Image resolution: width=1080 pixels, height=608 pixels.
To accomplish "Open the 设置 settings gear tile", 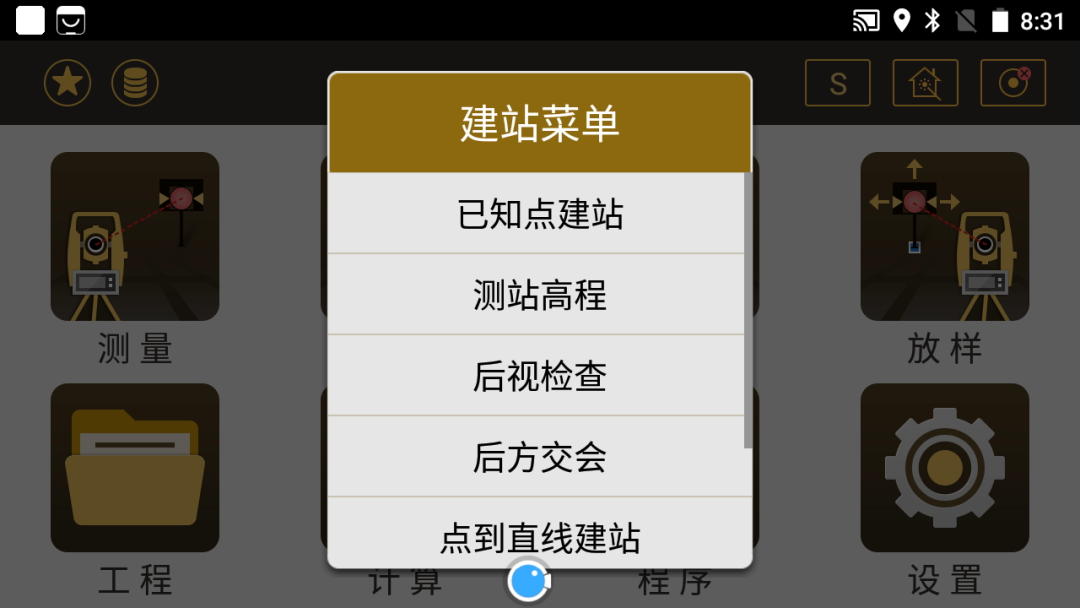I will tap(944, 468).
